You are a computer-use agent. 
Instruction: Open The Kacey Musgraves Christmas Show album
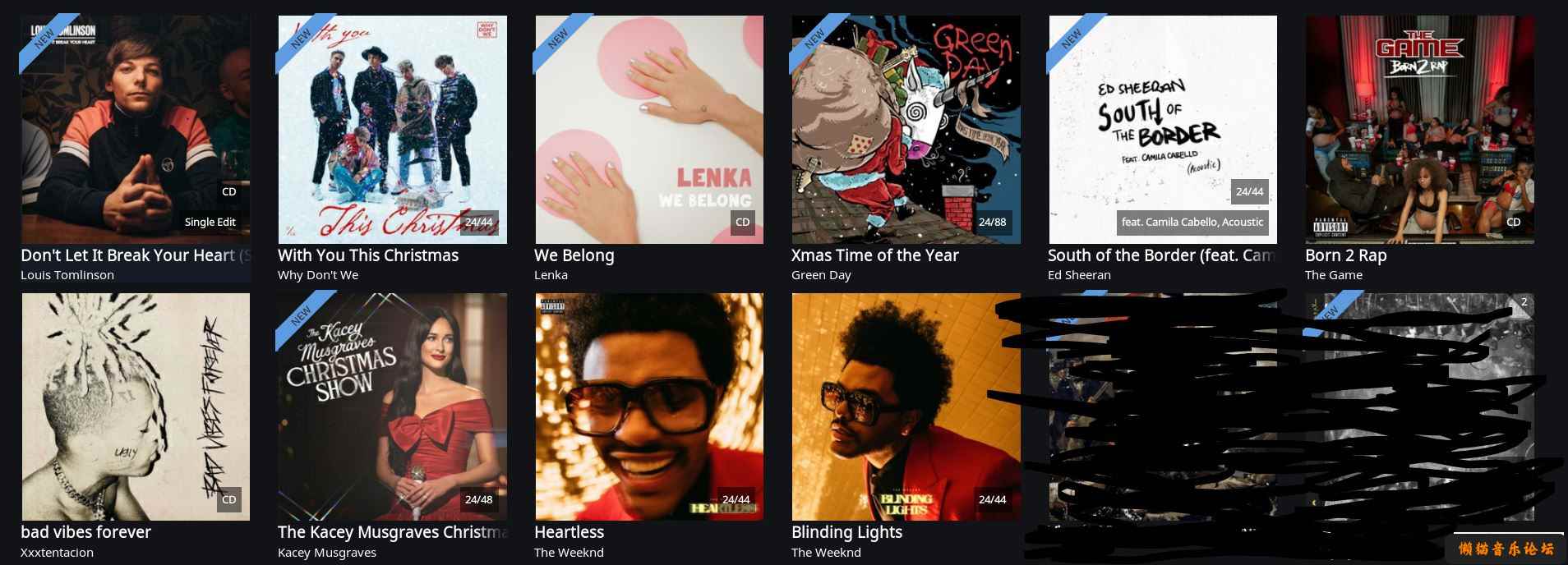[x=392, y=407]
